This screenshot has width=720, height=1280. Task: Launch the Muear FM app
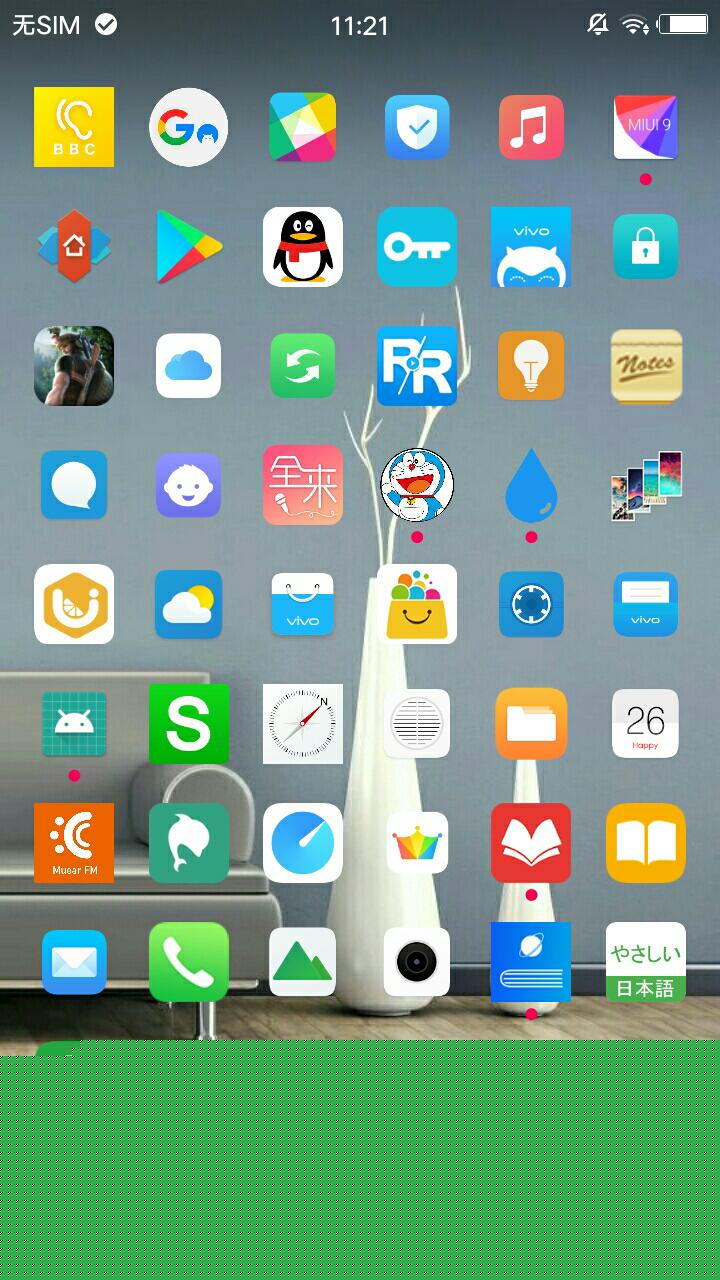(74, 842)
